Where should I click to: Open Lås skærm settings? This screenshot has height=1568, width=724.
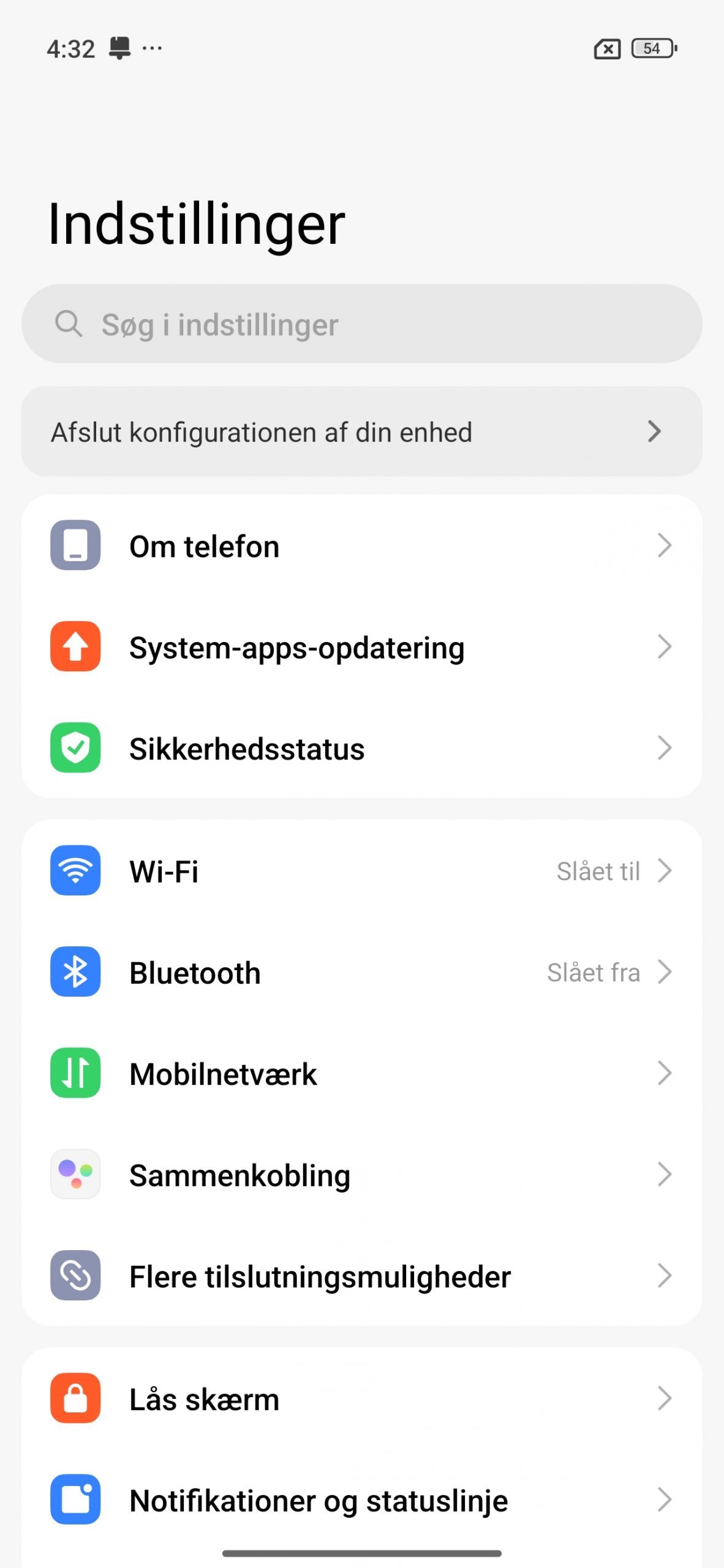(361, 1399)
